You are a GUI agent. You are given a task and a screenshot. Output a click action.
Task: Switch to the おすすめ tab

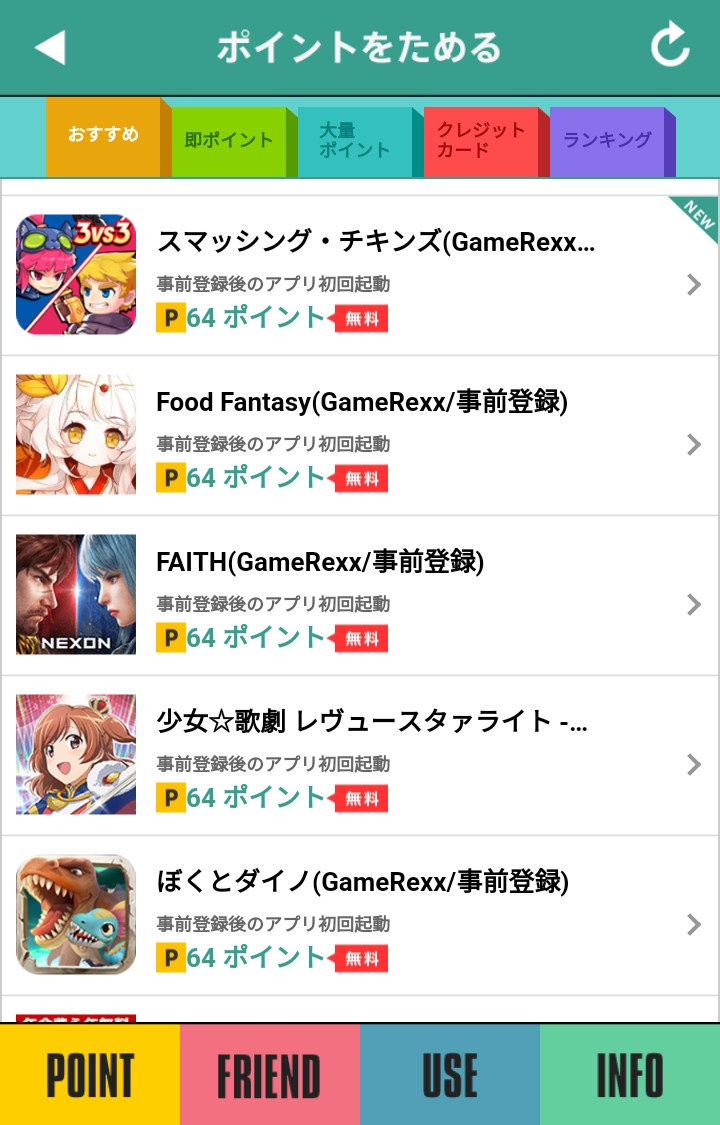click(x=103, y=136)
